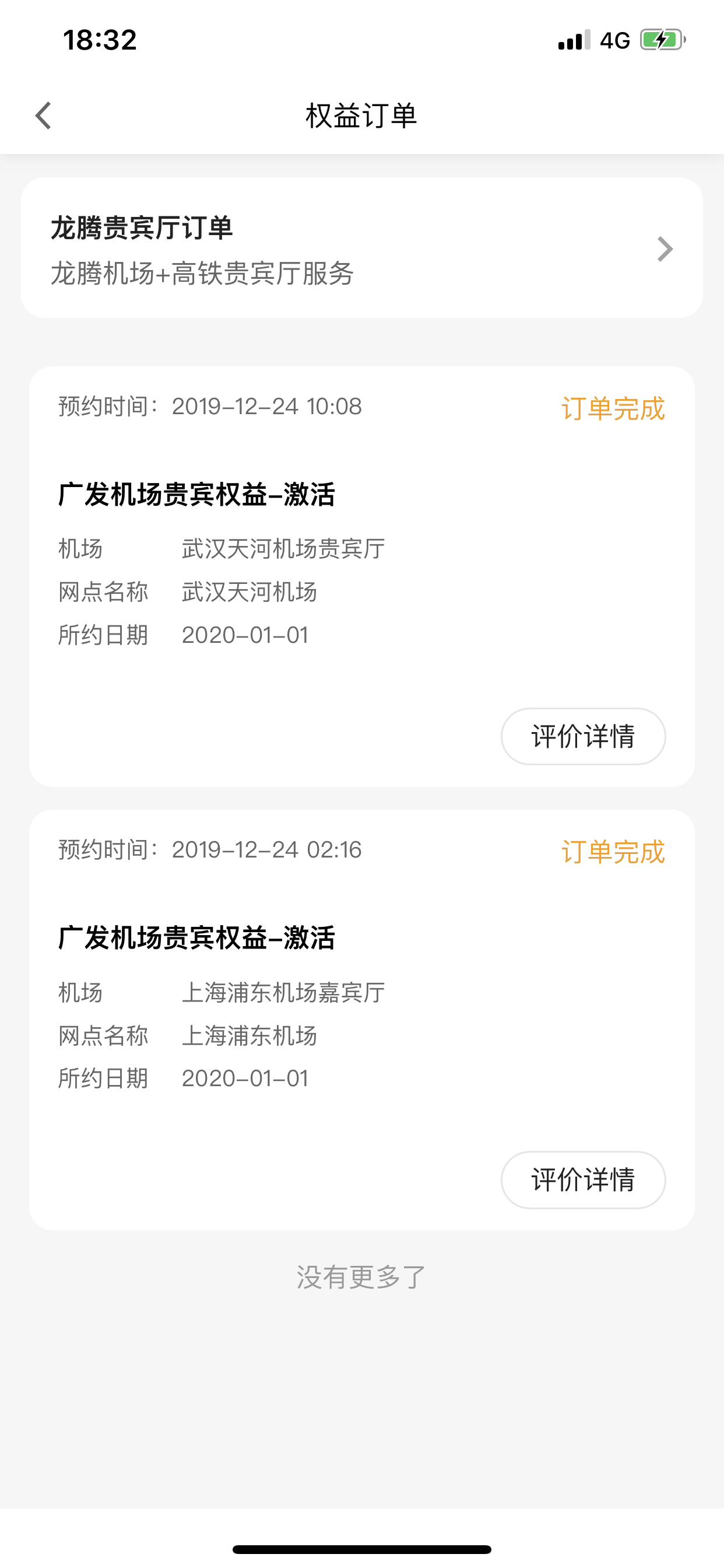
Task: View 评价详情 for 上海浦东机场 order
Action: (x=582, y=1179)
